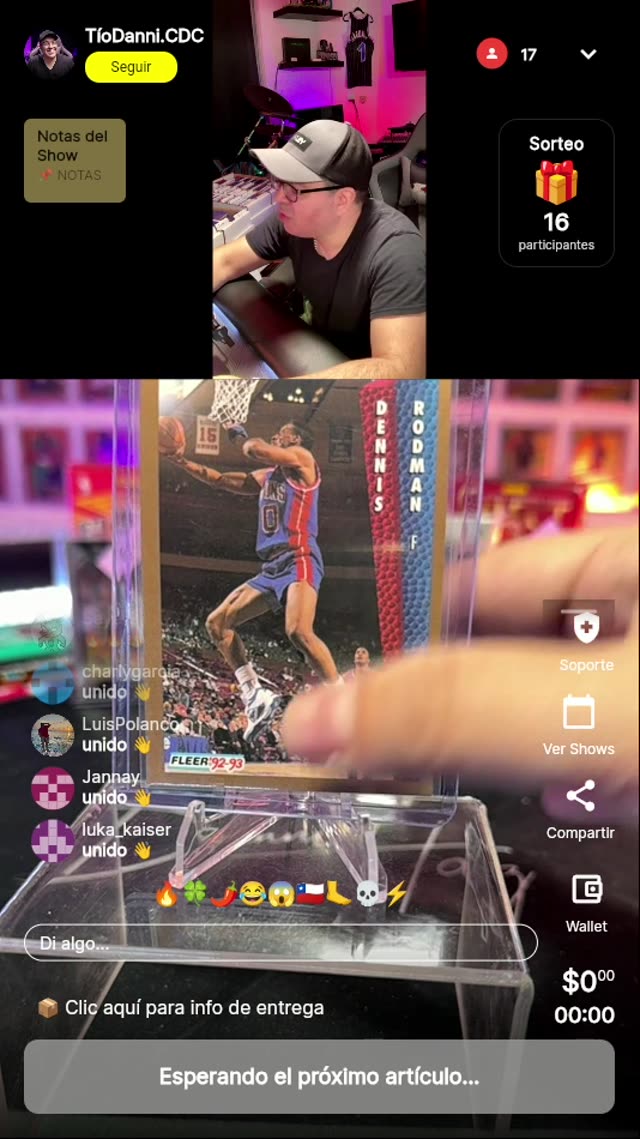Viewport: 640px width, 1139px height.
Task: View the 17 viewers list
Action: click(508, 54)
